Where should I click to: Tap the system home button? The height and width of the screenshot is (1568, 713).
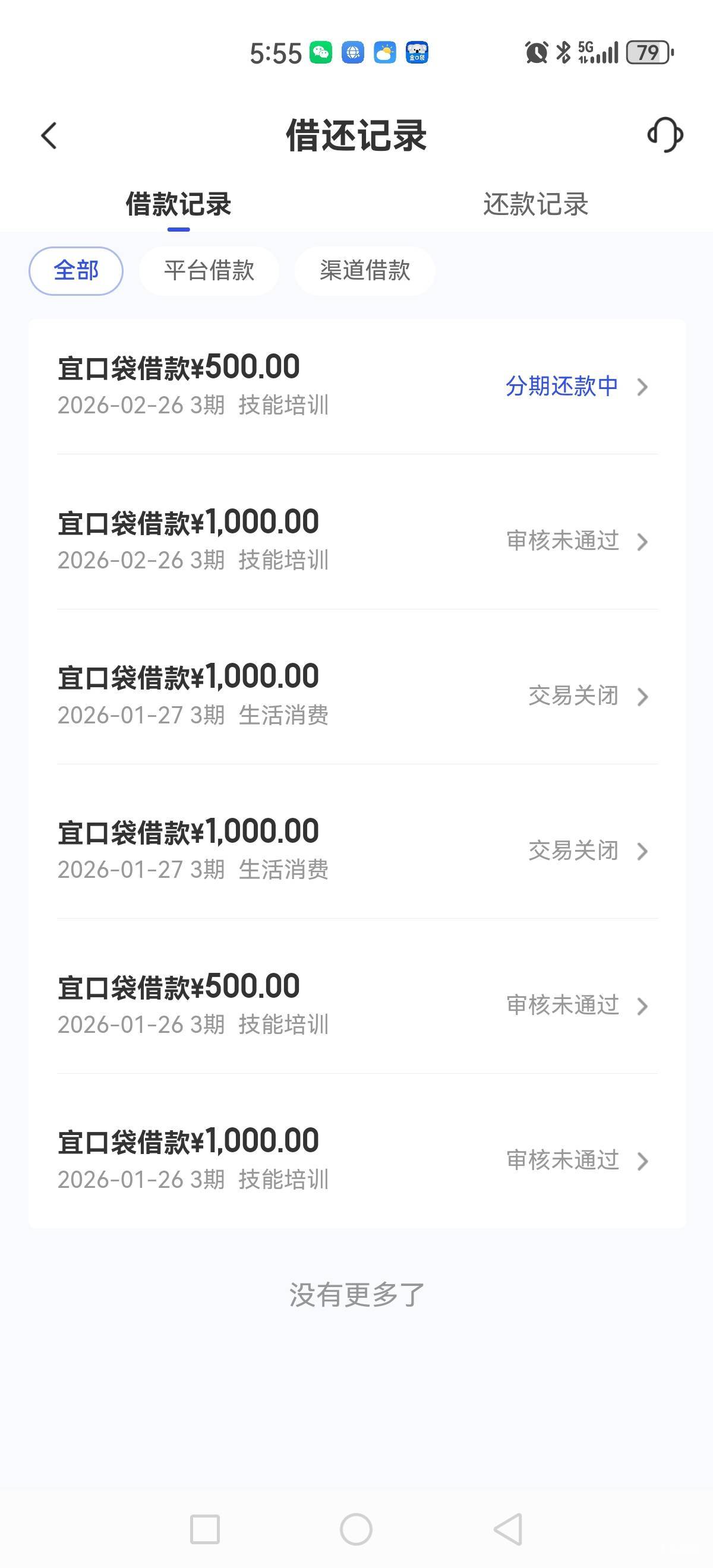point(356,1529)
